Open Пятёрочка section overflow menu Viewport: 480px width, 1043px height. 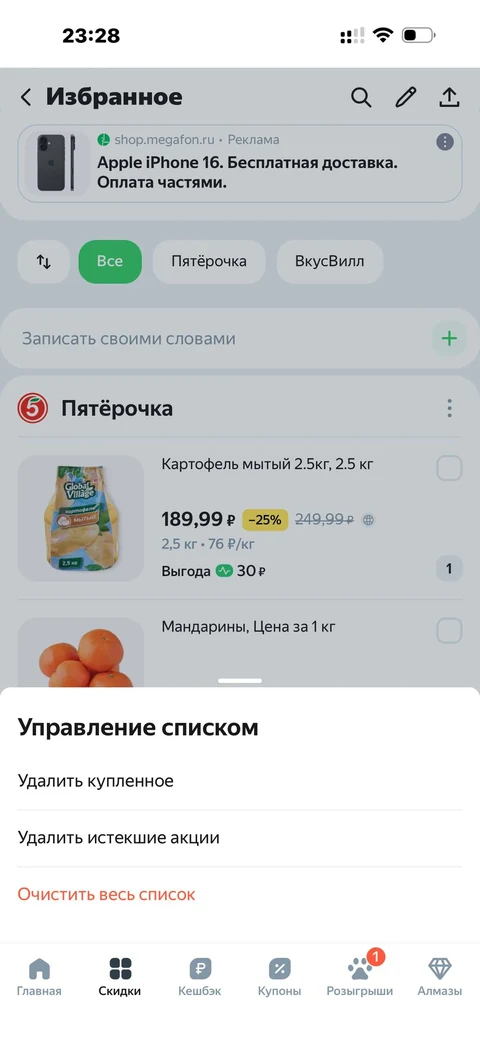click(449, 408)
